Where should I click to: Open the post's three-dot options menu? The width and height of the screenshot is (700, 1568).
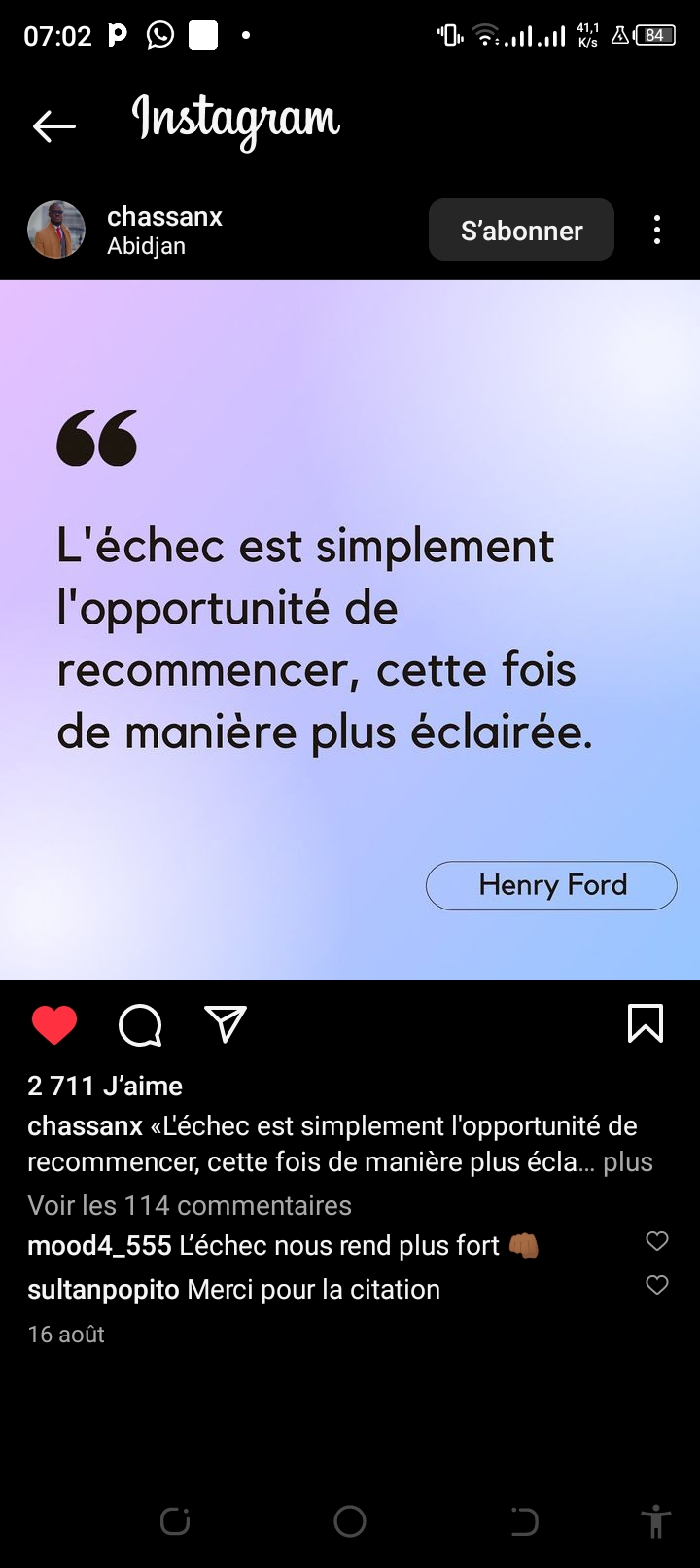657,230
